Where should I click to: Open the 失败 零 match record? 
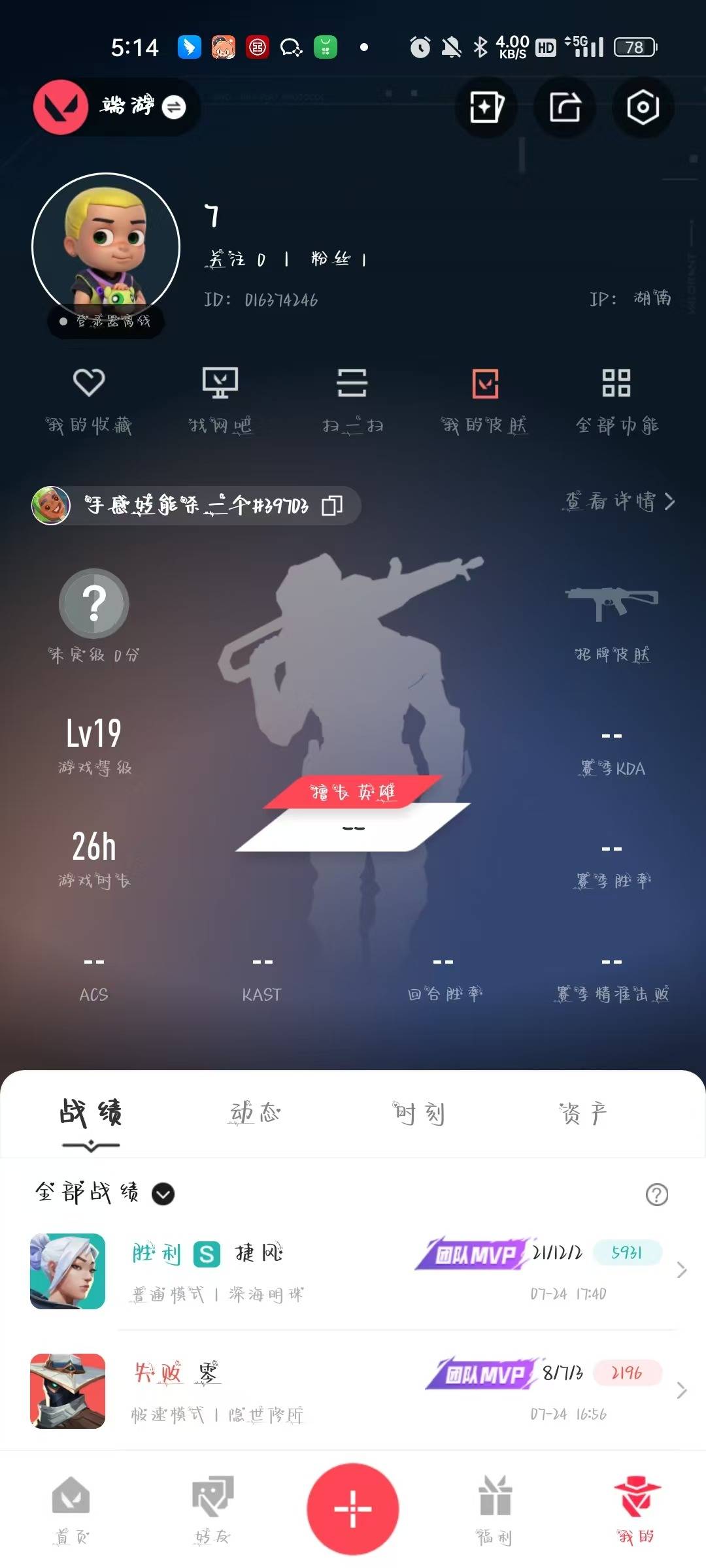point(353,1391)
